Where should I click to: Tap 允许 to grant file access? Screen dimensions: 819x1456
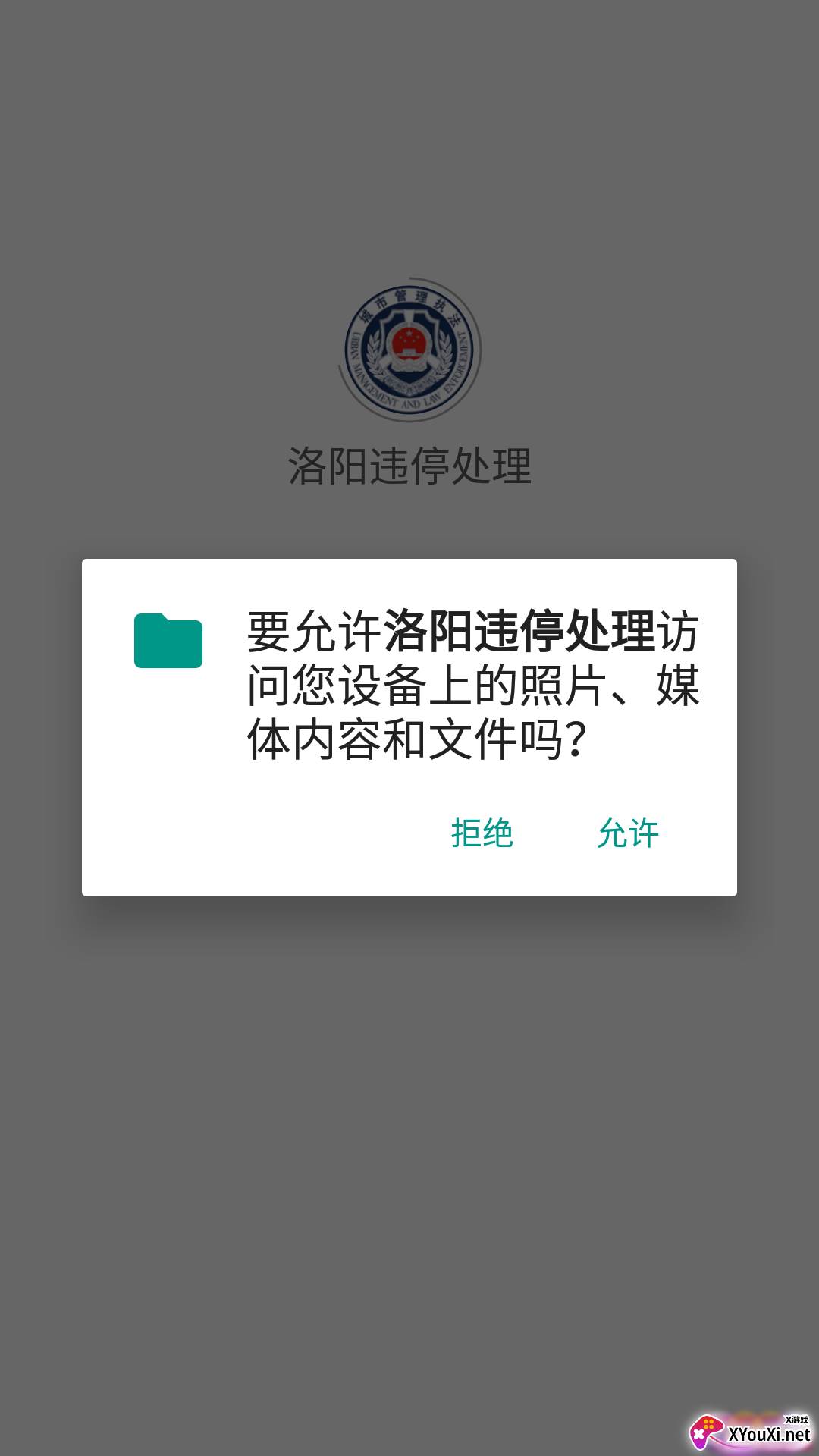(x=627, y=833)
